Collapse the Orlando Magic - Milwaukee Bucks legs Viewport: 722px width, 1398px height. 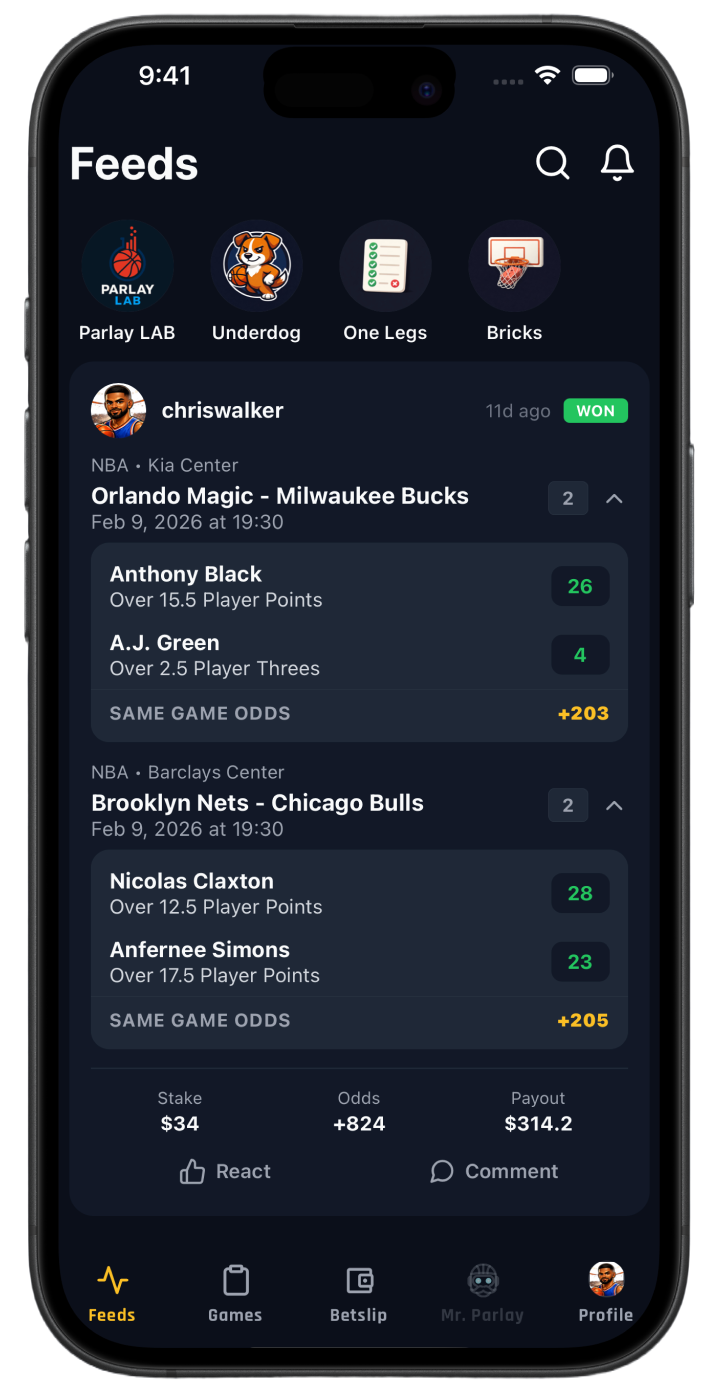614,498
